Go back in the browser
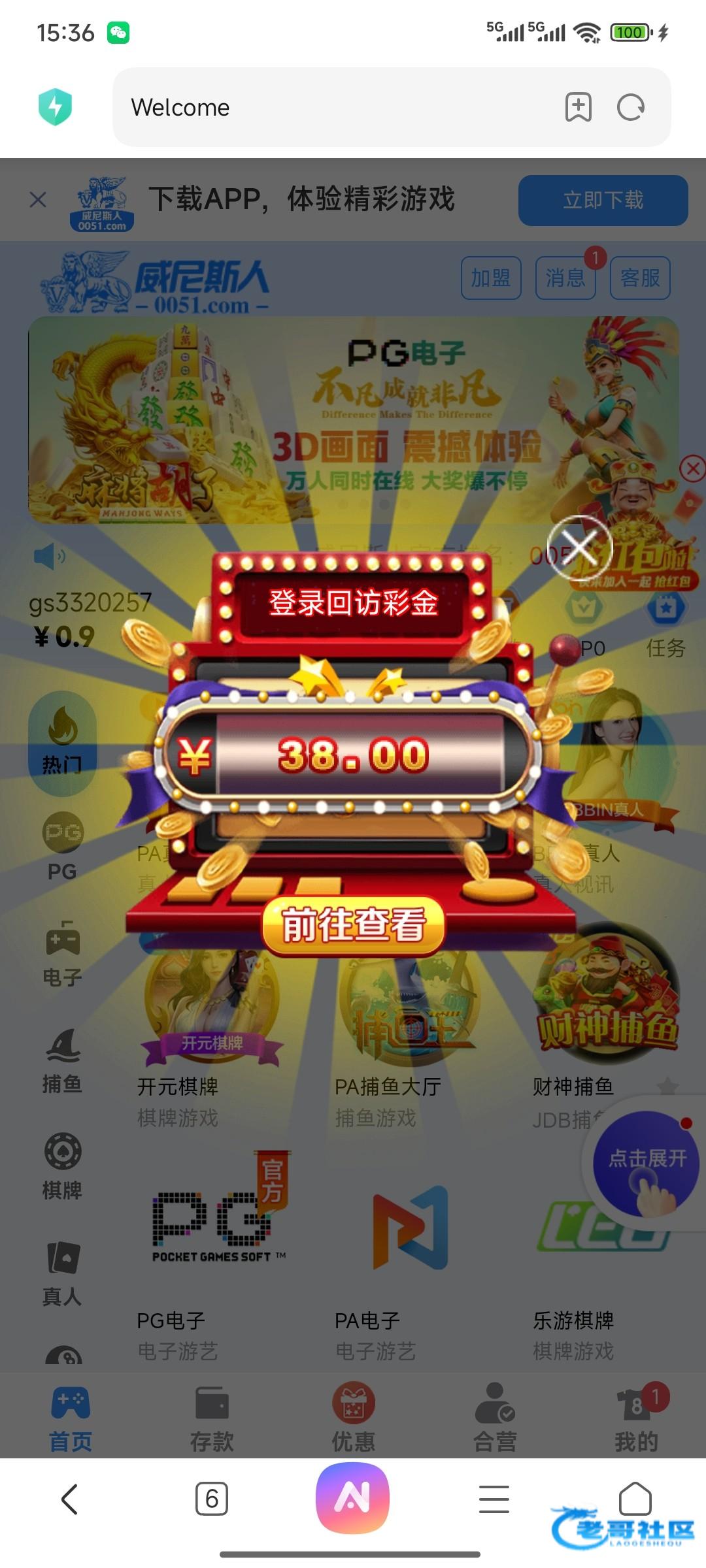Viewport: 706px width, 1568px height. point(70,1499)
